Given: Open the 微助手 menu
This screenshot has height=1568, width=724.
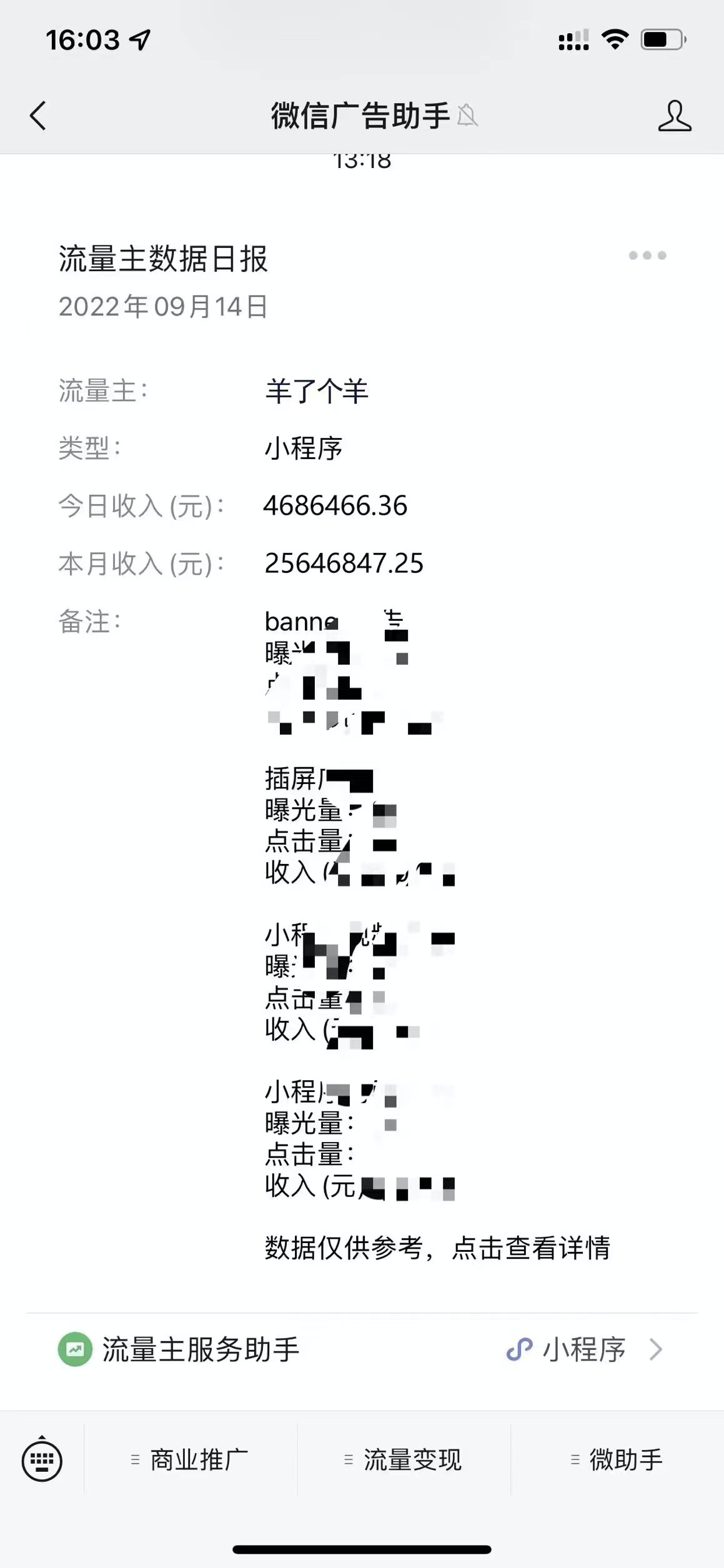Looking at the screenshot, I should (617, 1461).
